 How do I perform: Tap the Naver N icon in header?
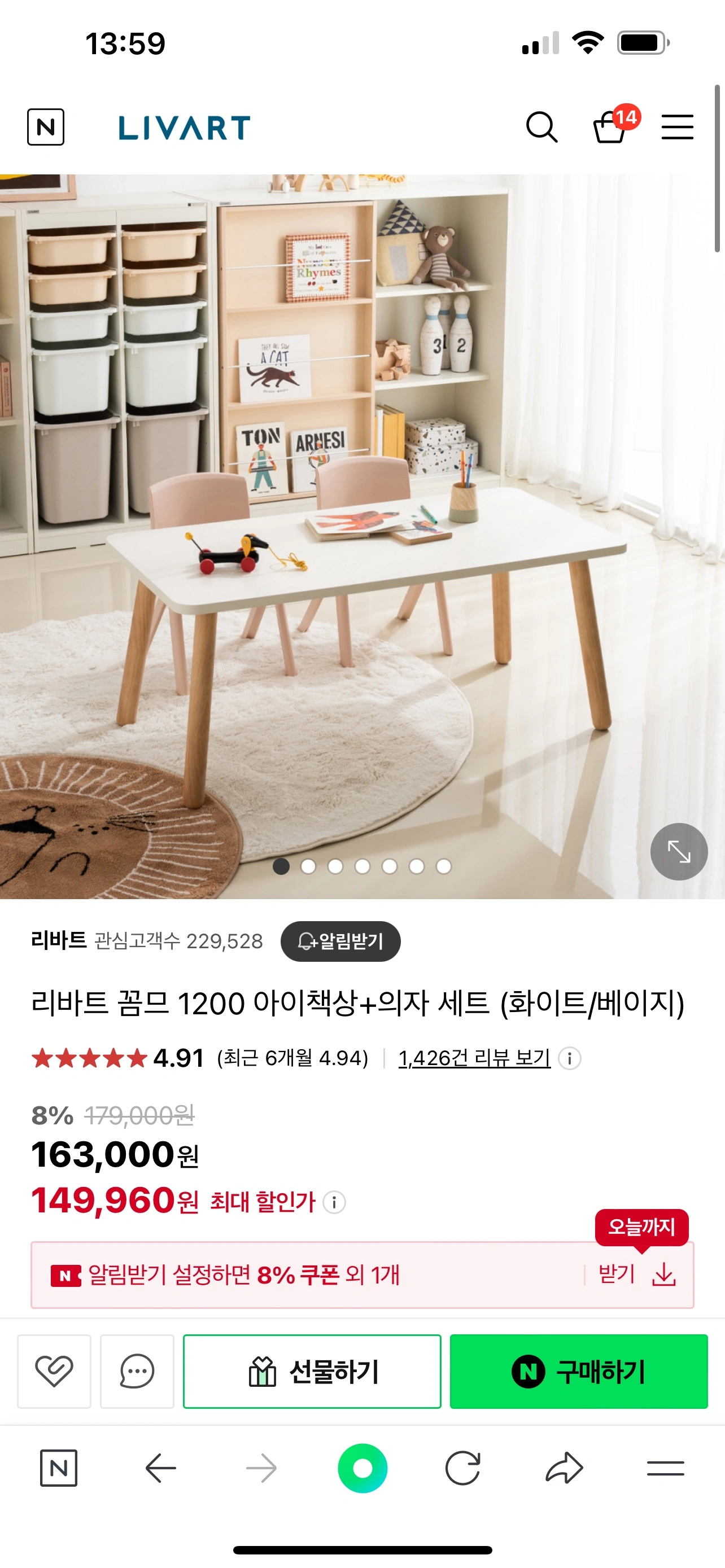[46, 127]
